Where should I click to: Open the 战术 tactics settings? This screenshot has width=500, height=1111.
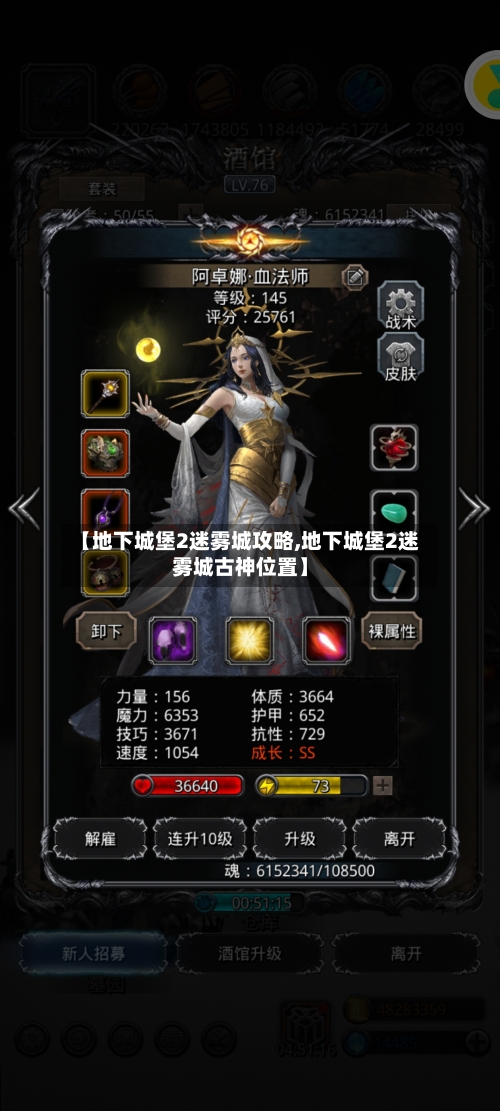click(x=401, y=305)
